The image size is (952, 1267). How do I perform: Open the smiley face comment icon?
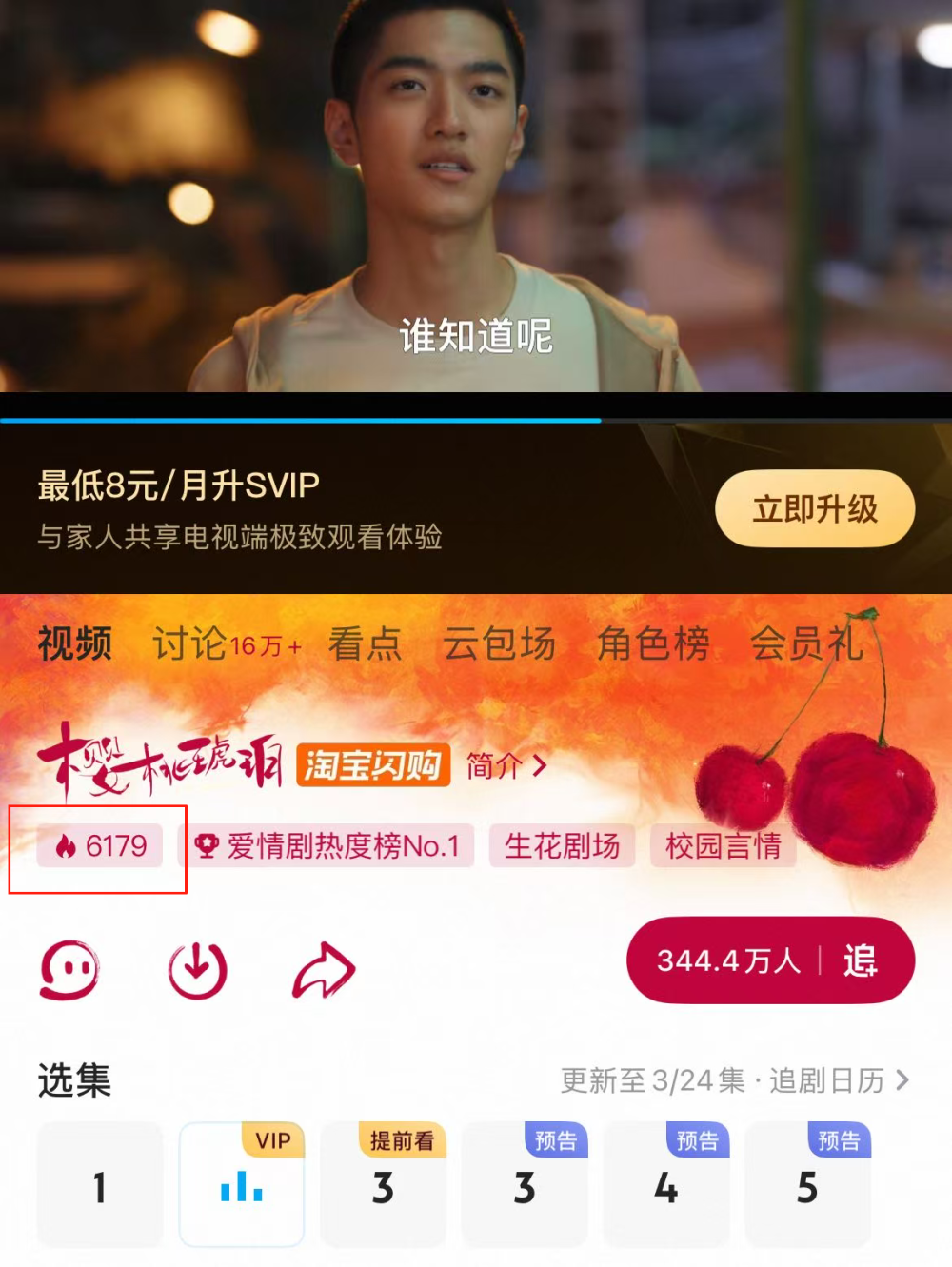pyautogui.click(x=69, y=970)
